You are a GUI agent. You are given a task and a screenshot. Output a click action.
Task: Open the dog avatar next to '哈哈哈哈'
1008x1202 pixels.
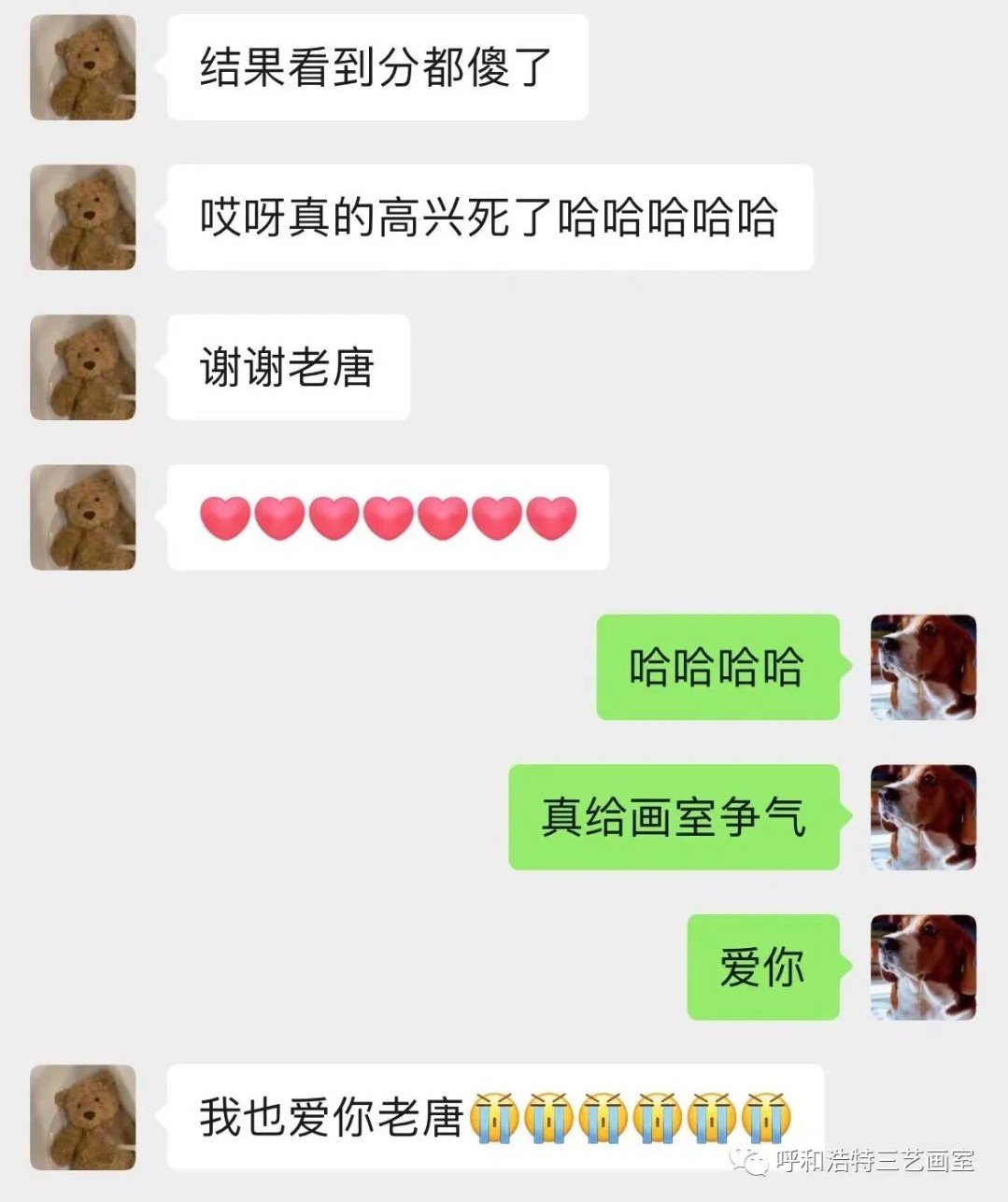[x=921, y=667]
